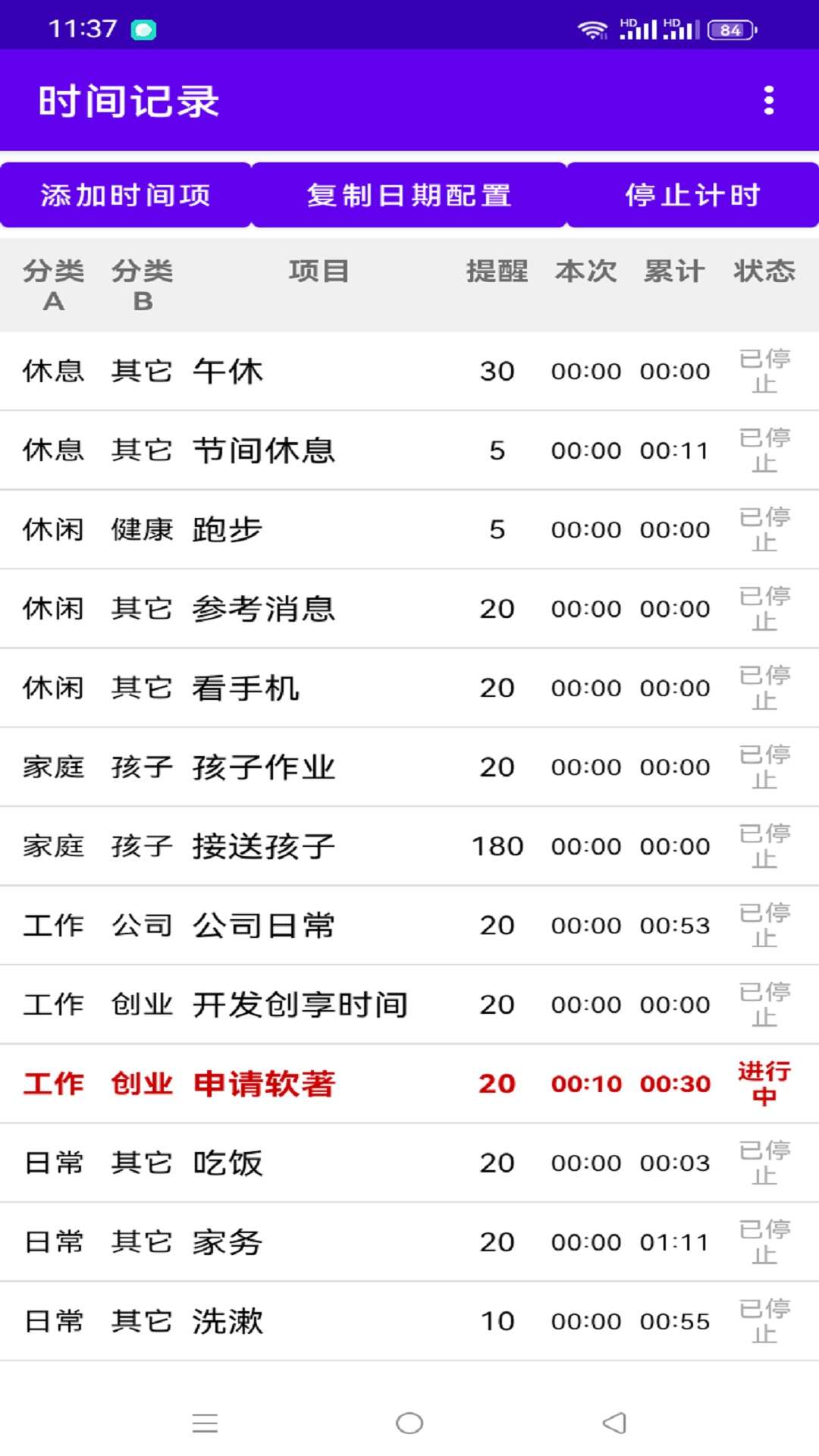Tap the recent apps navigation icon
The height and width of the screenshot is (1456, 819).
[x=205, y=1423]
